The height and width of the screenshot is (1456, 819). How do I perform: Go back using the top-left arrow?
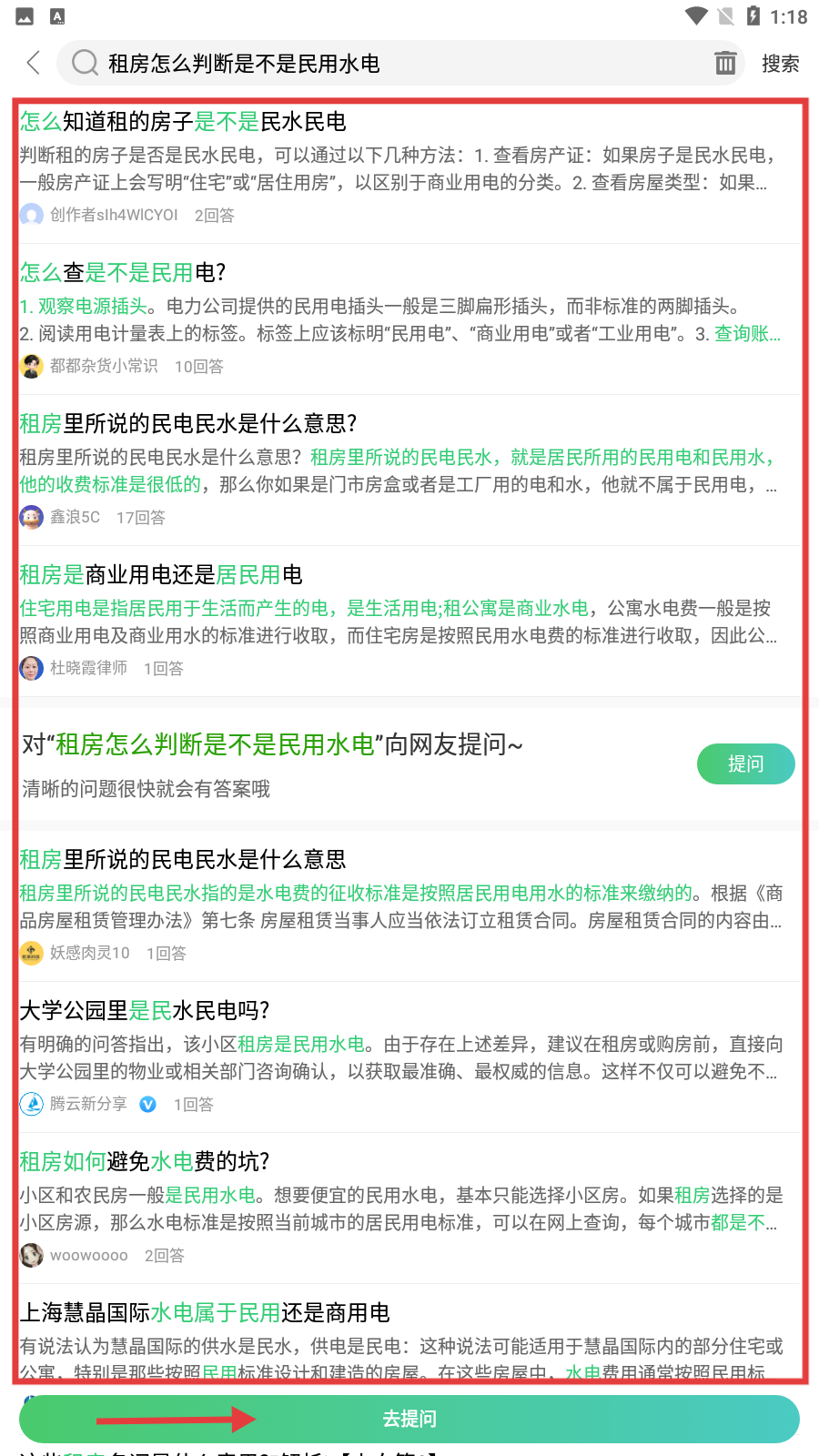coord(34,63)
